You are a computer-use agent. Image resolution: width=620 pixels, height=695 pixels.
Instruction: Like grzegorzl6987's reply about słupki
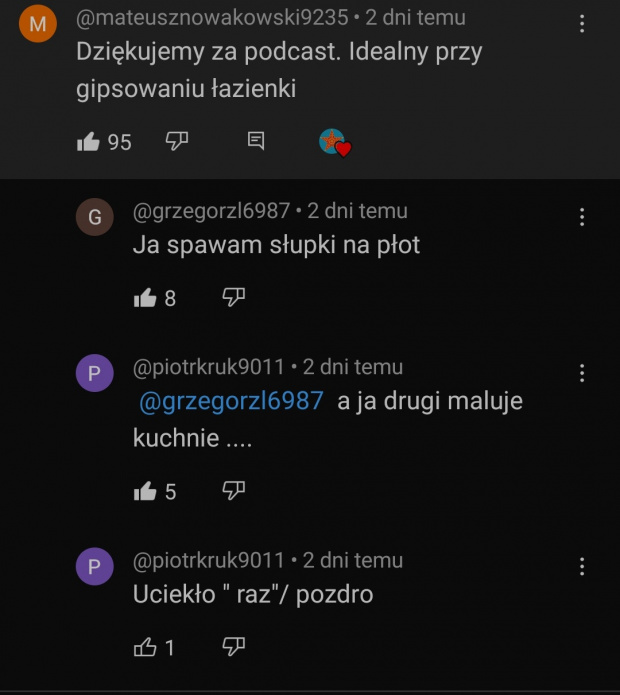pos(145,297)
